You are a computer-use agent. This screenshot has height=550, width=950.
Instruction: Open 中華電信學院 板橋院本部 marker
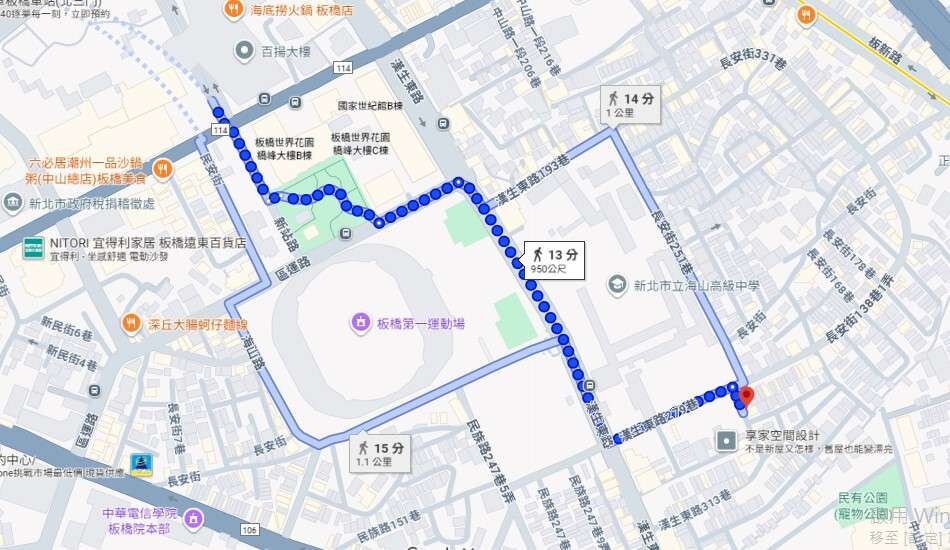pyautogui.click(x=193, y=518)
